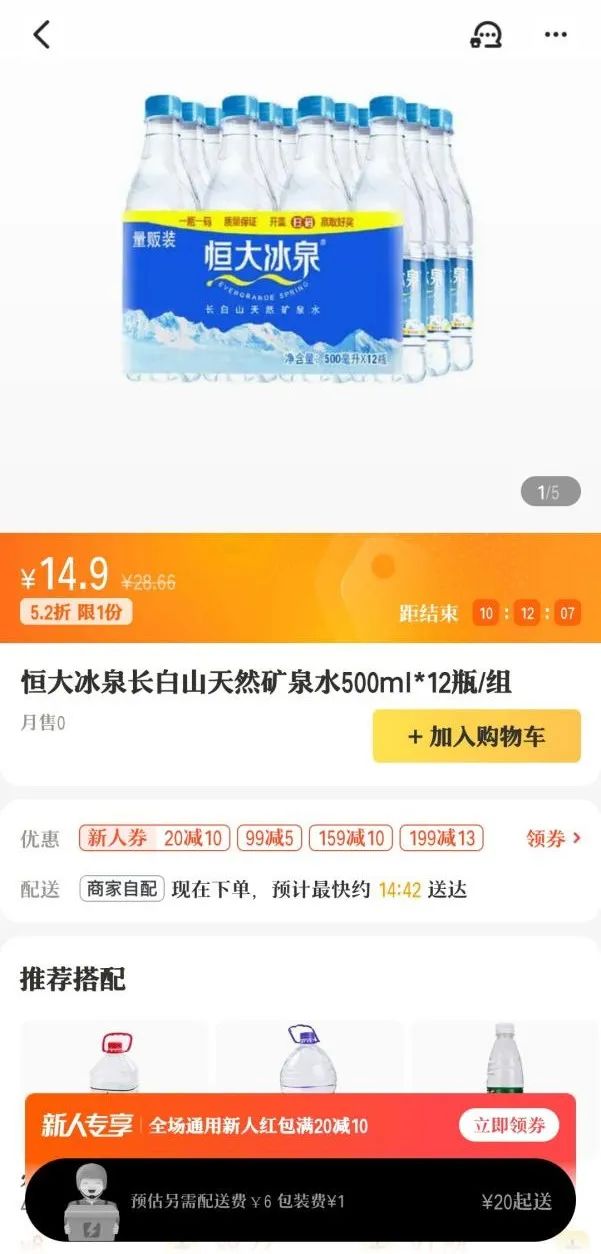Image resolution: width=601 pixels, height=1254 pixels.
Task: Open the shopping cart bar showing ¥20起送
Action: (300, 1201)
